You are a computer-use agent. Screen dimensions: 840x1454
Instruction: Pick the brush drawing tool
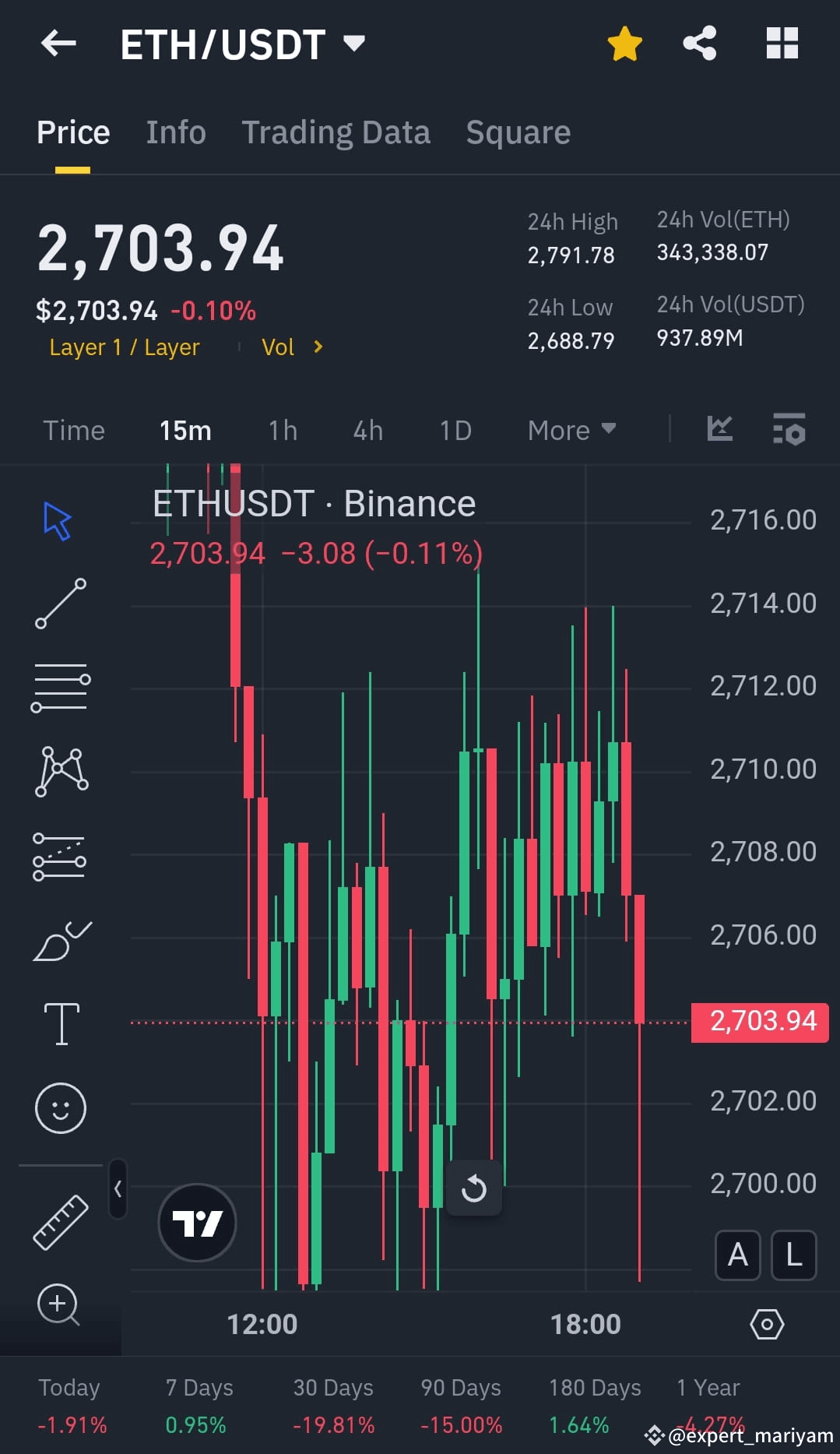point(60,938)
